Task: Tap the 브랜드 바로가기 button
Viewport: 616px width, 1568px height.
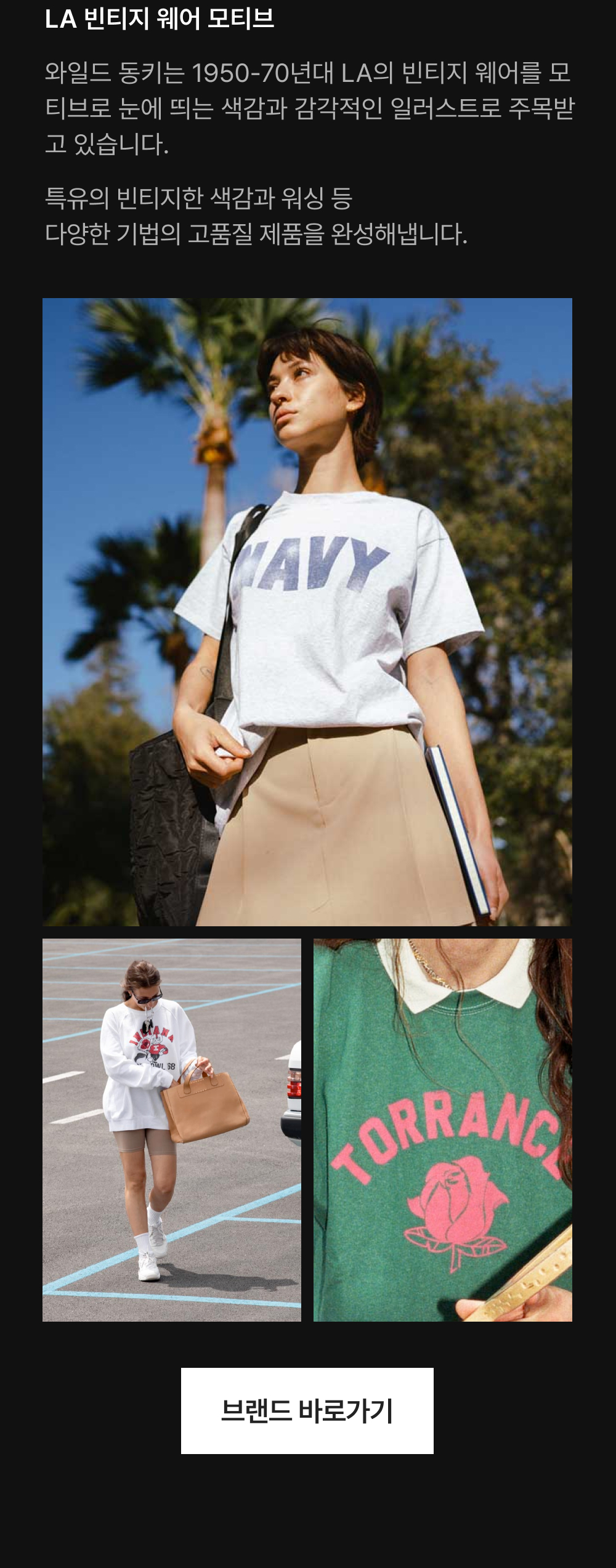Action: [x=307, y=1410]
